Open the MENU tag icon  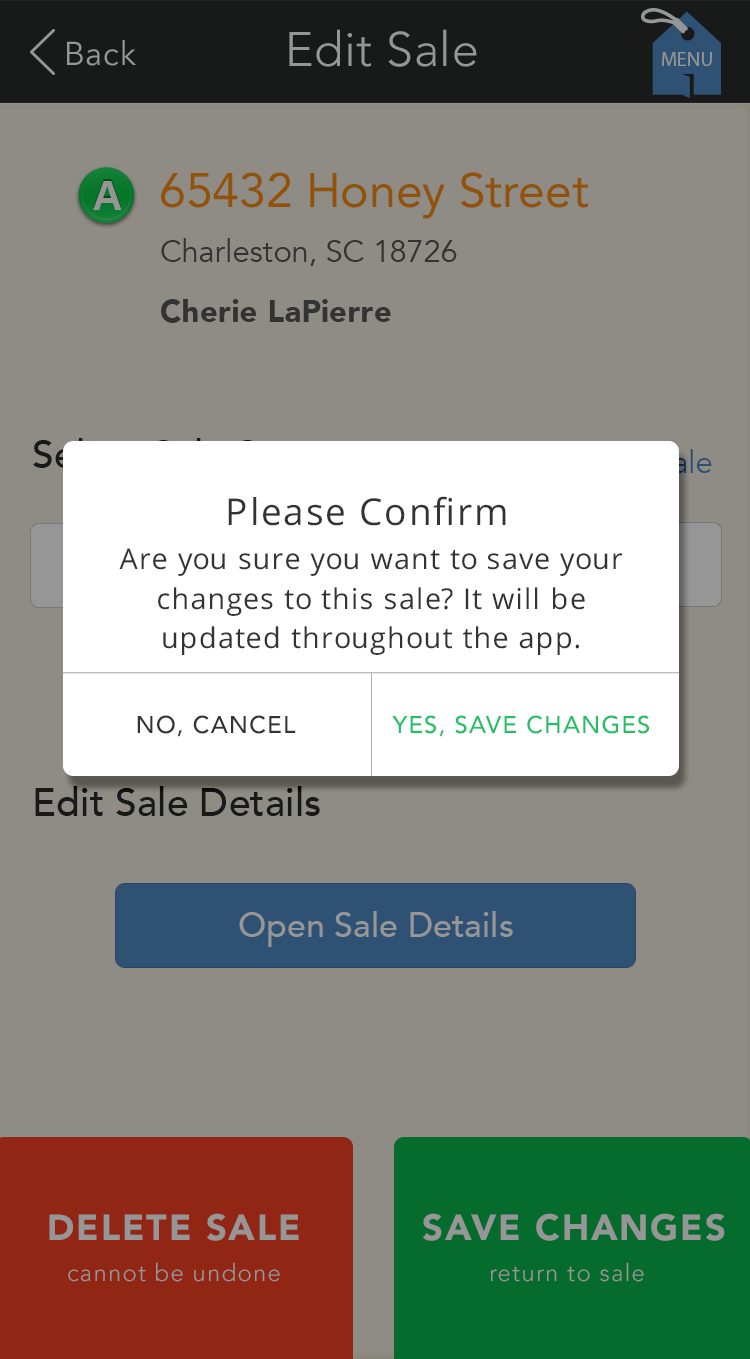(685, 53)
